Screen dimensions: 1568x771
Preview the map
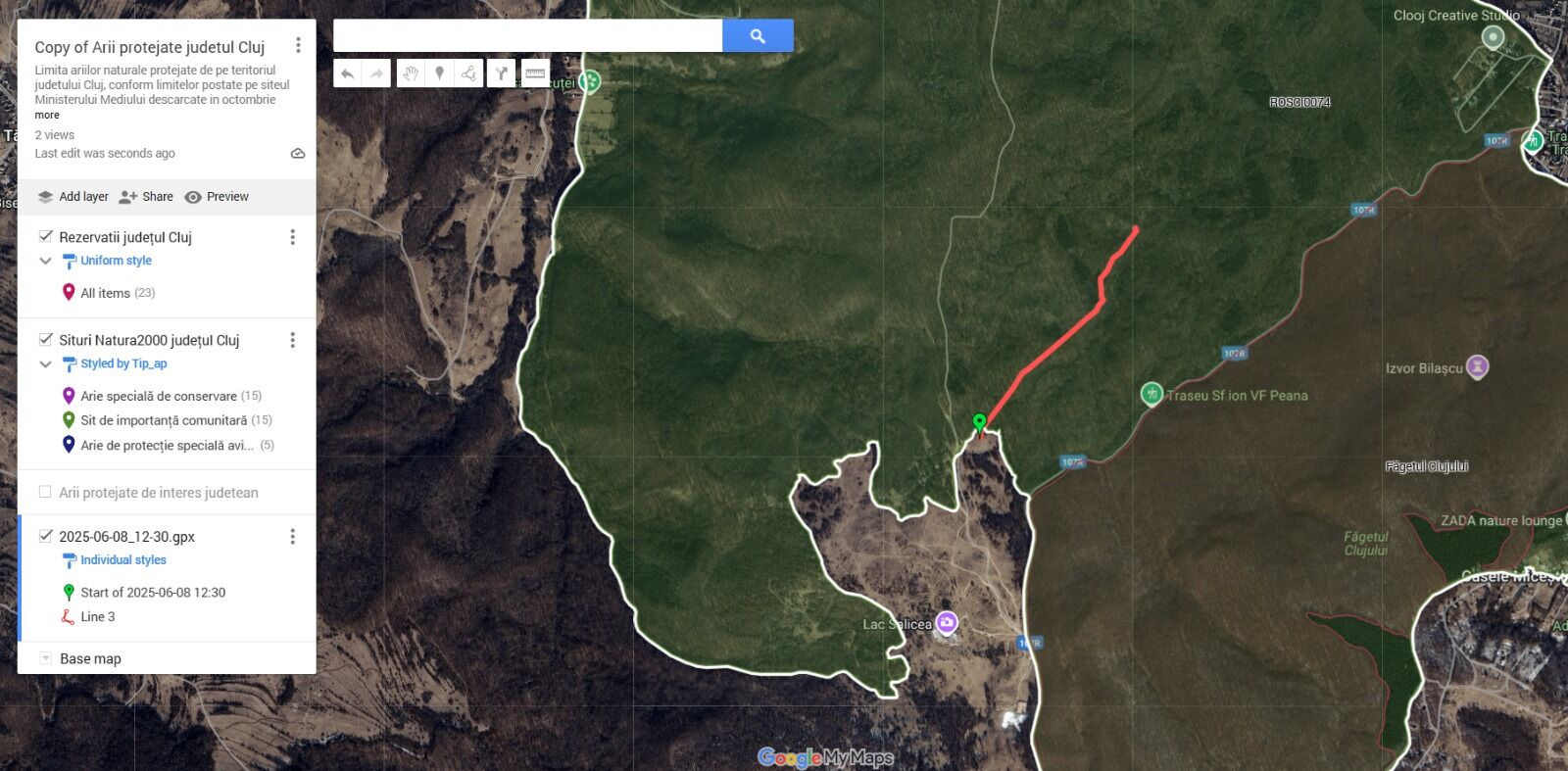point(217,197)
